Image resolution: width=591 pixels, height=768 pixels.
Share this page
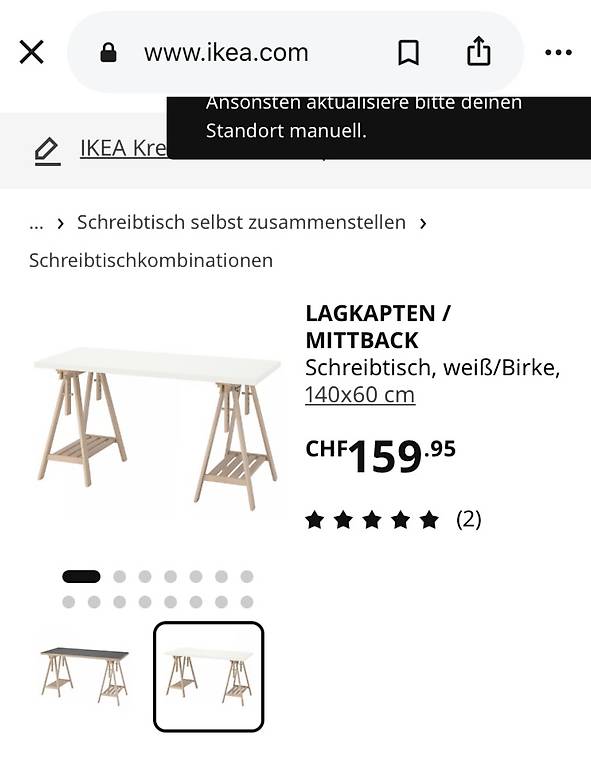pos(478,51)
